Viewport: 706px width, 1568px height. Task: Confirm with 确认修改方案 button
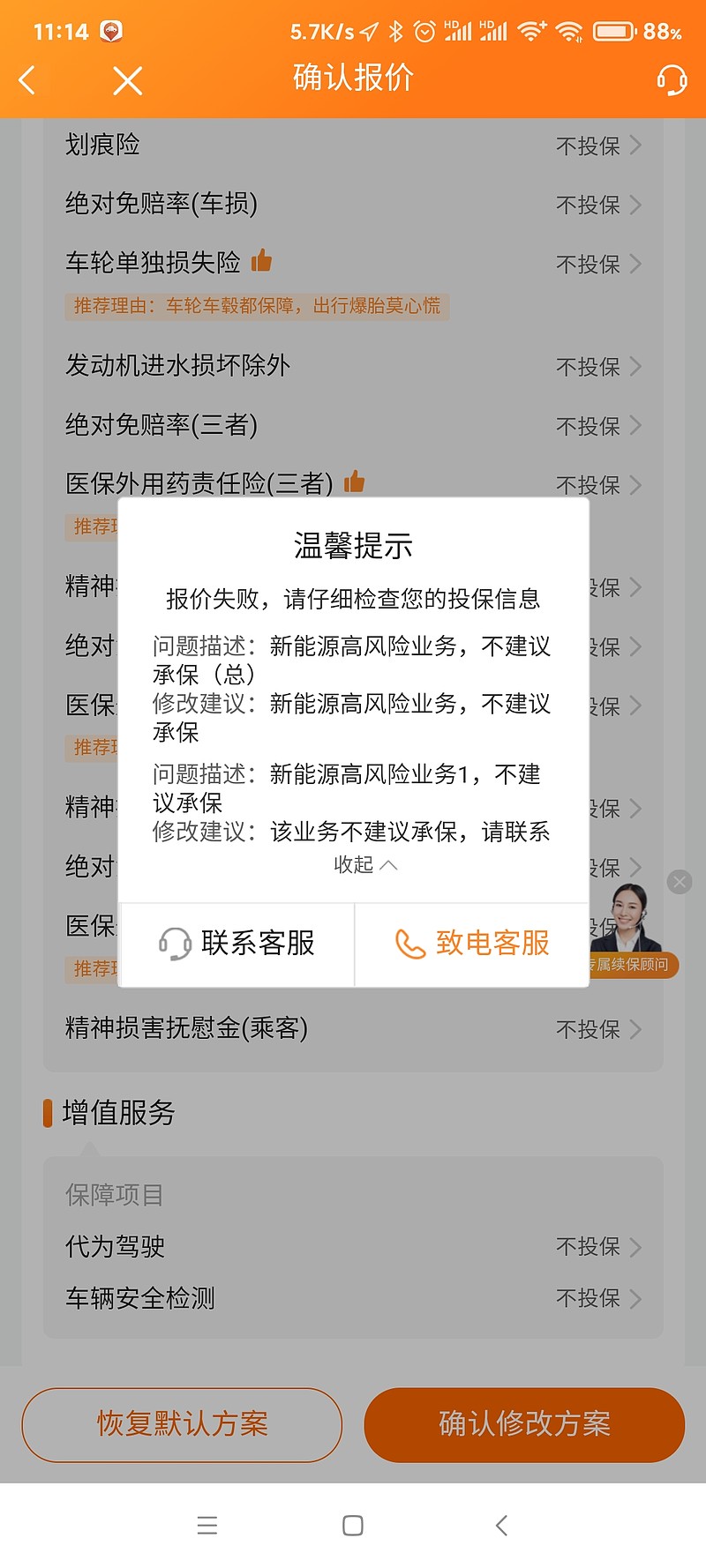(x=524, y=1424)
